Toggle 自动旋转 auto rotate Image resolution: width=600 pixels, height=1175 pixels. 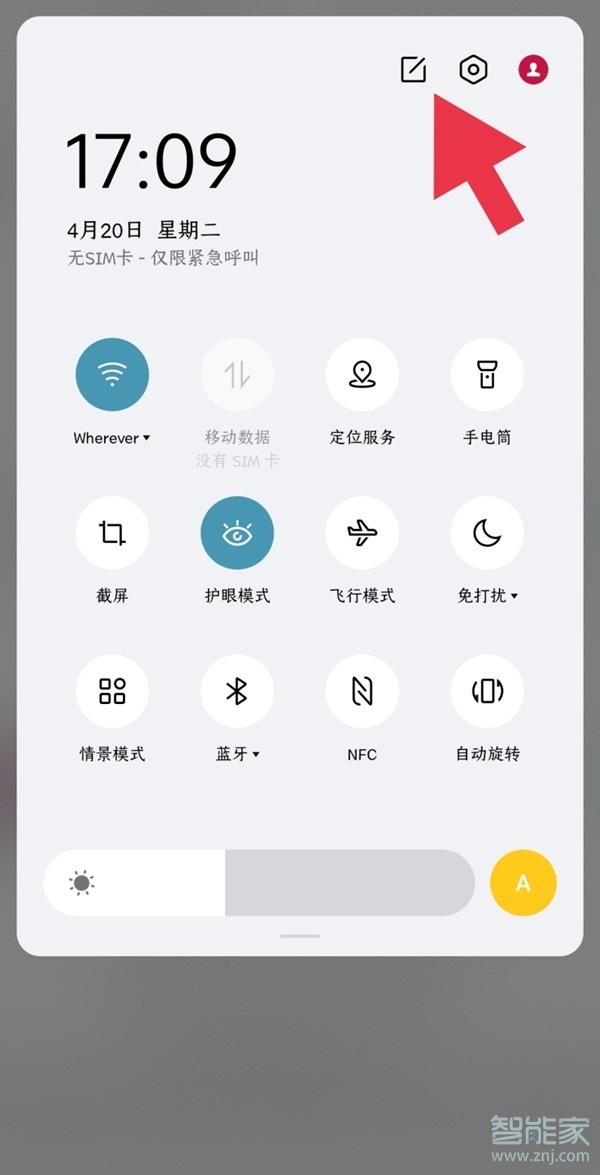(487, 691)
